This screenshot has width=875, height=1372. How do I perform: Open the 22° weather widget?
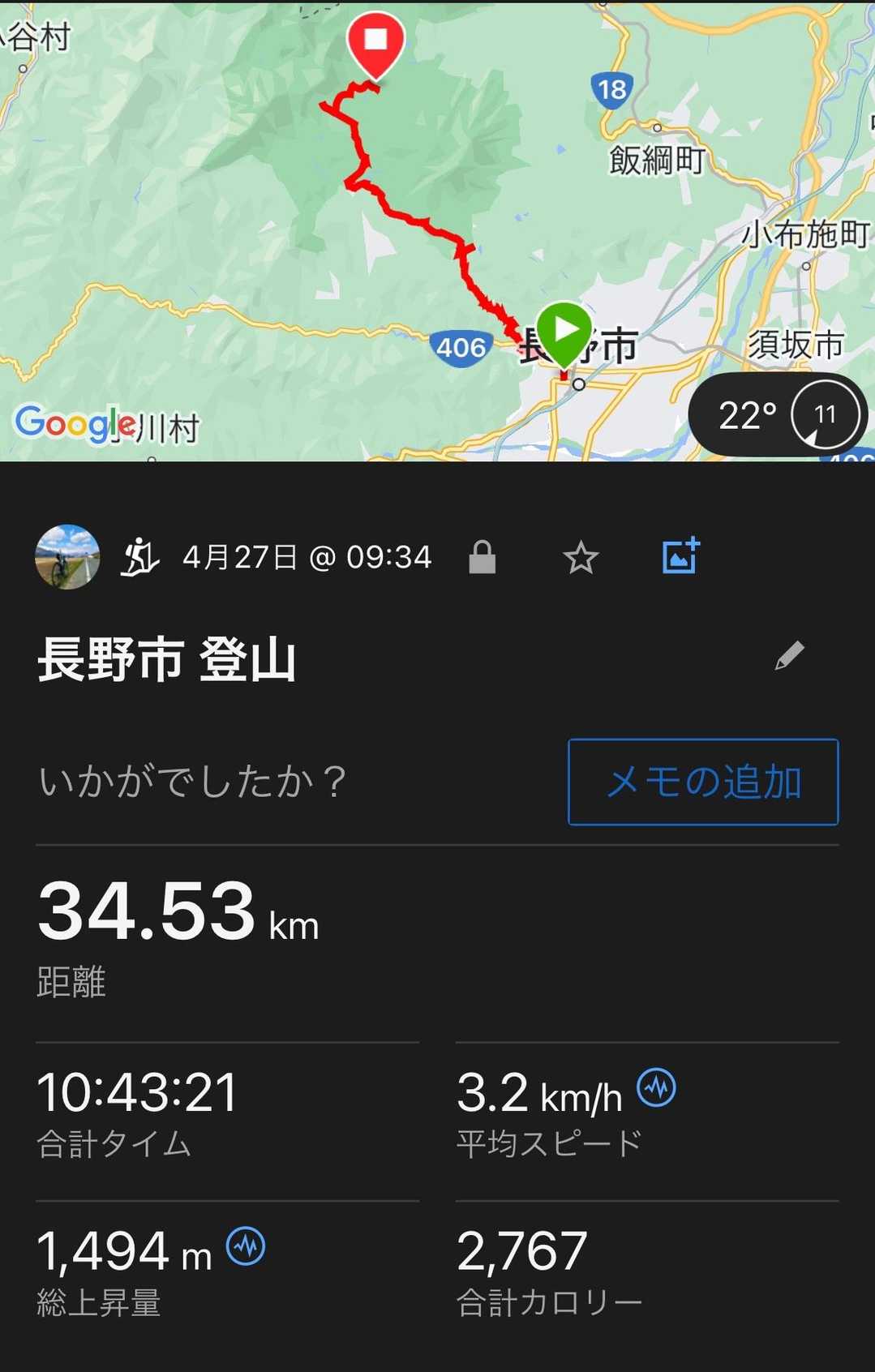tap(777, 415)
